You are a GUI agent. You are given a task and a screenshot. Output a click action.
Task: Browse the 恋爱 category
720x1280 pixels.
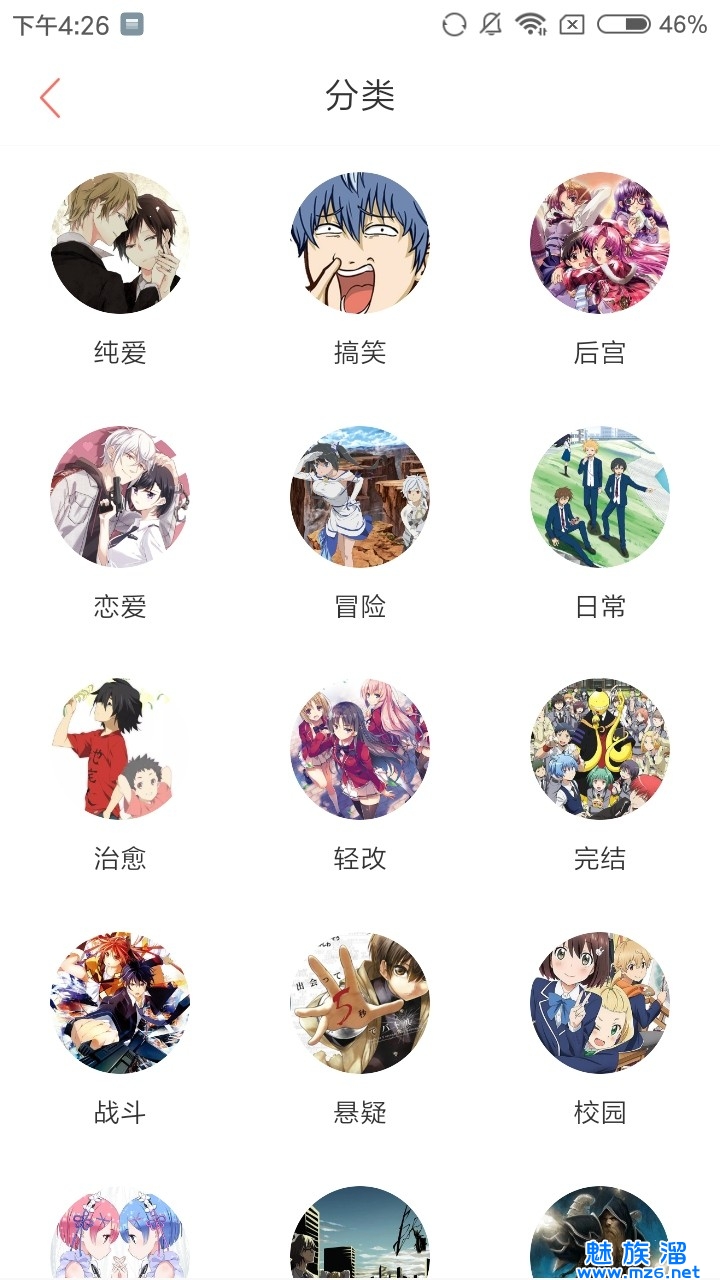pyautogui.click(x=120, y=497)
